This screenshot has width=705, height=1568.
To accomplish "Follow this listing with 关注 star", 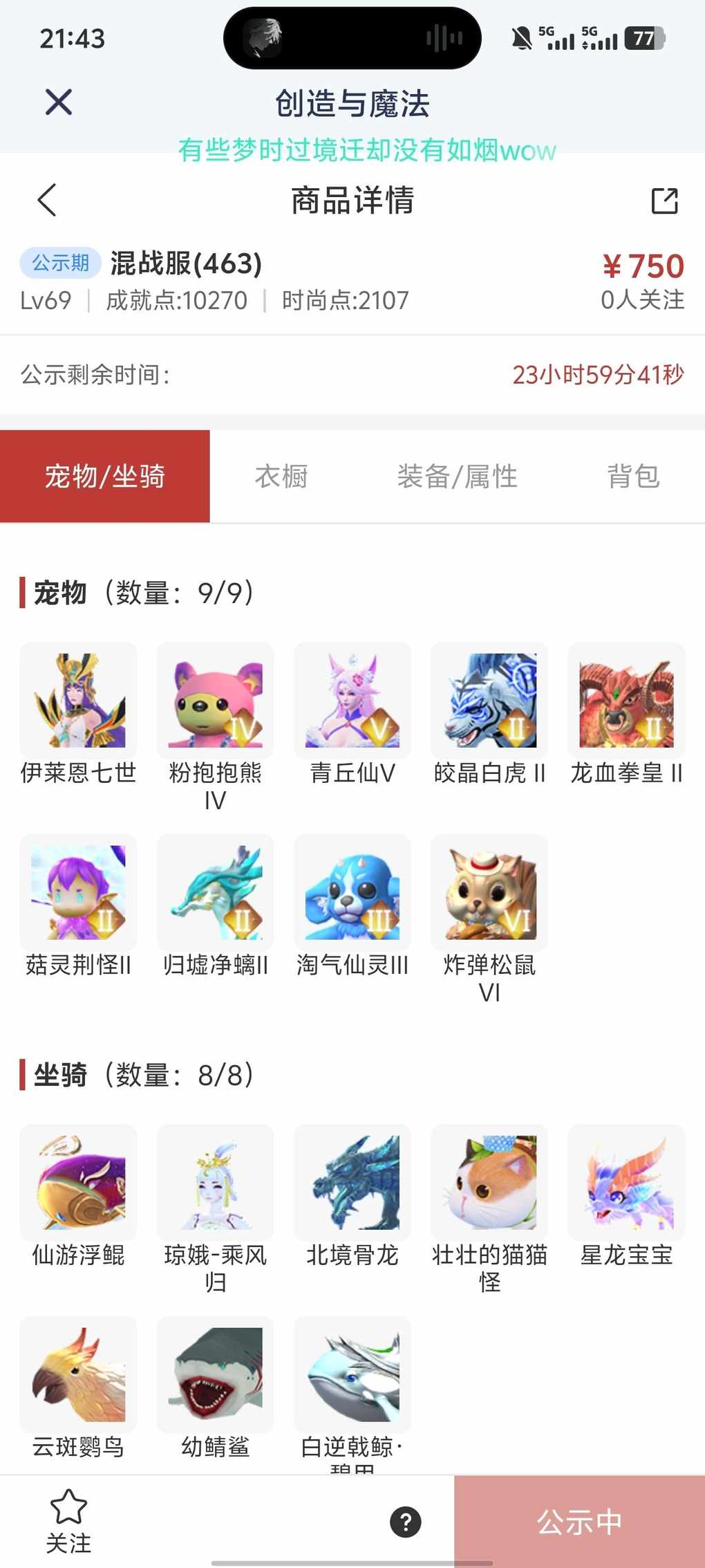I will 68,1520.
